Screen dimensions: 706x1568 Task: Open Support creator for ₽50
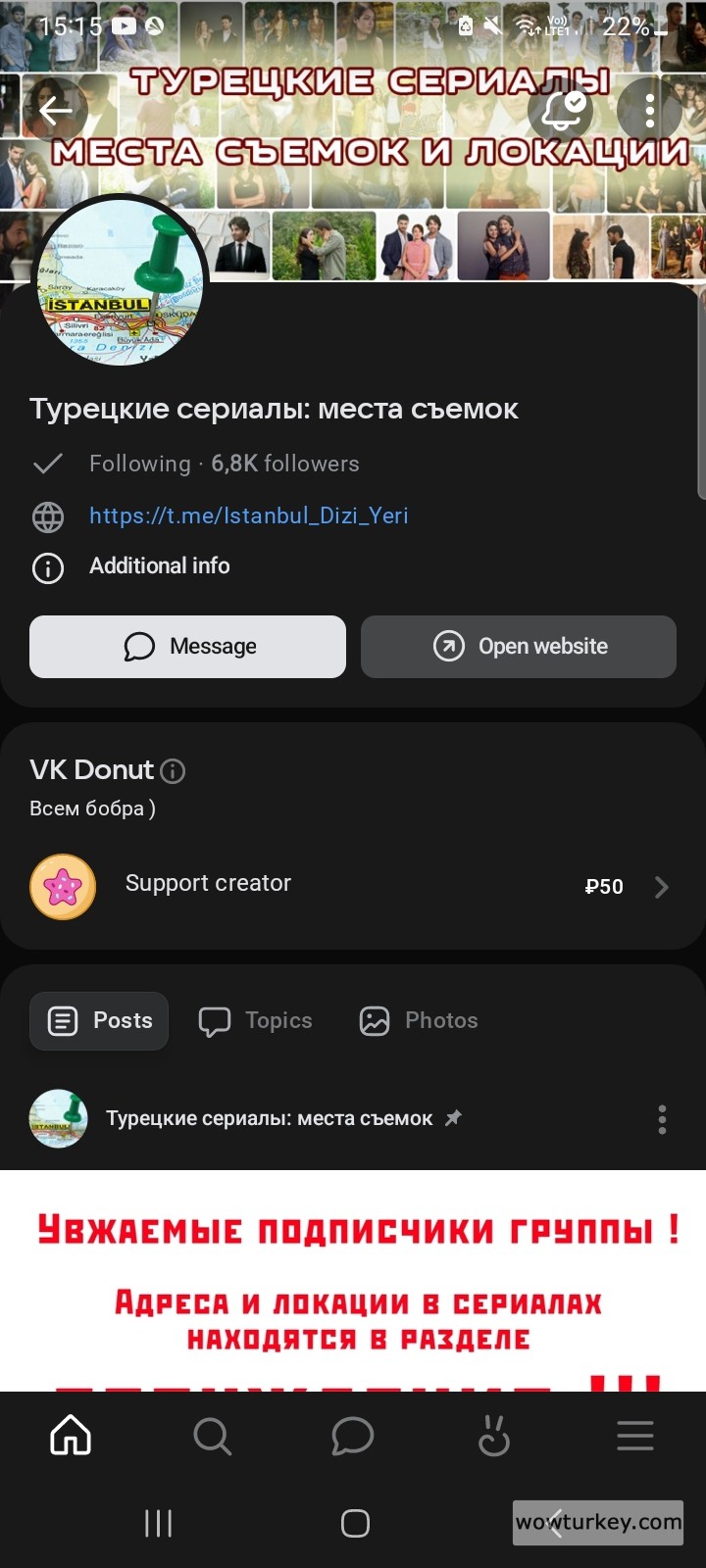(353, 886)
